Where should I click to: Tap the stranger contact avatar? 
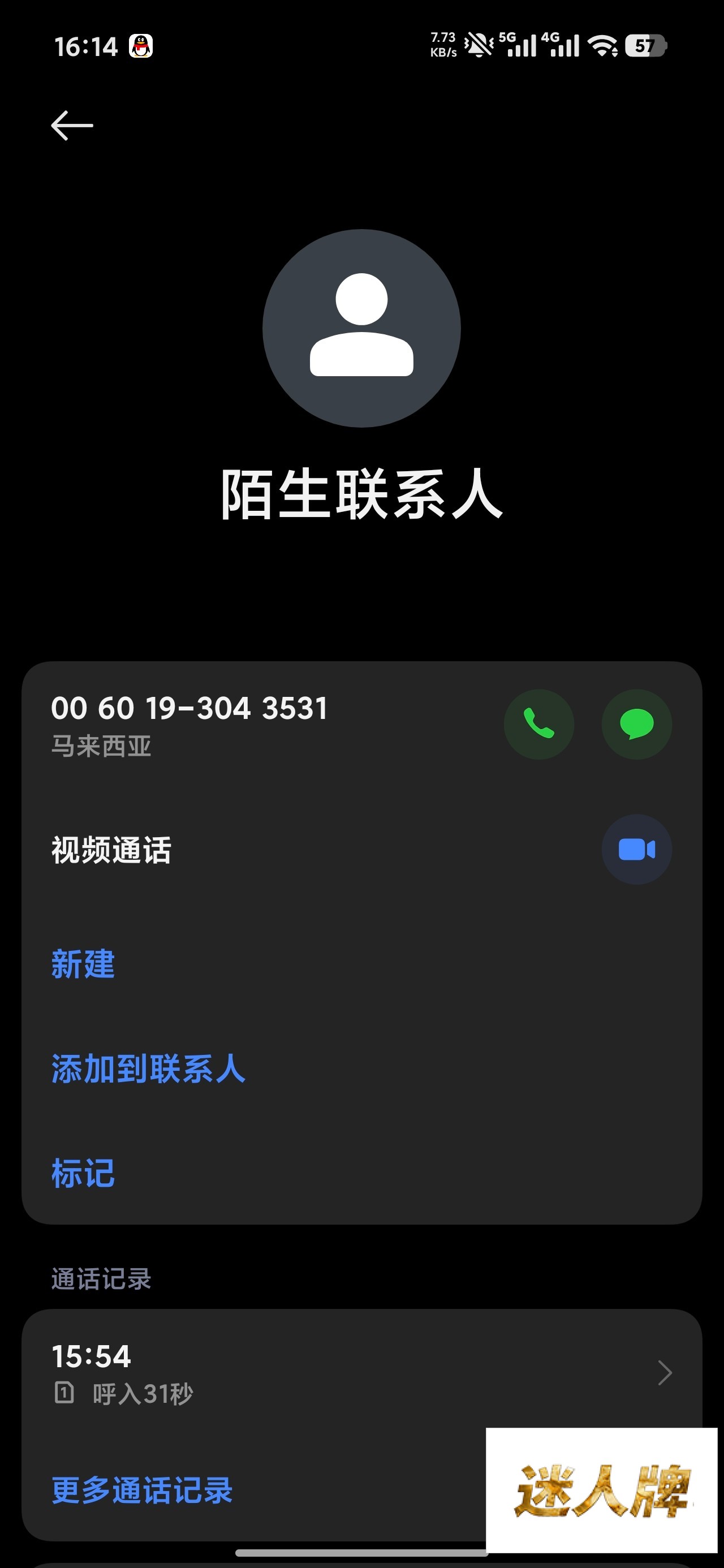(361, 328)
